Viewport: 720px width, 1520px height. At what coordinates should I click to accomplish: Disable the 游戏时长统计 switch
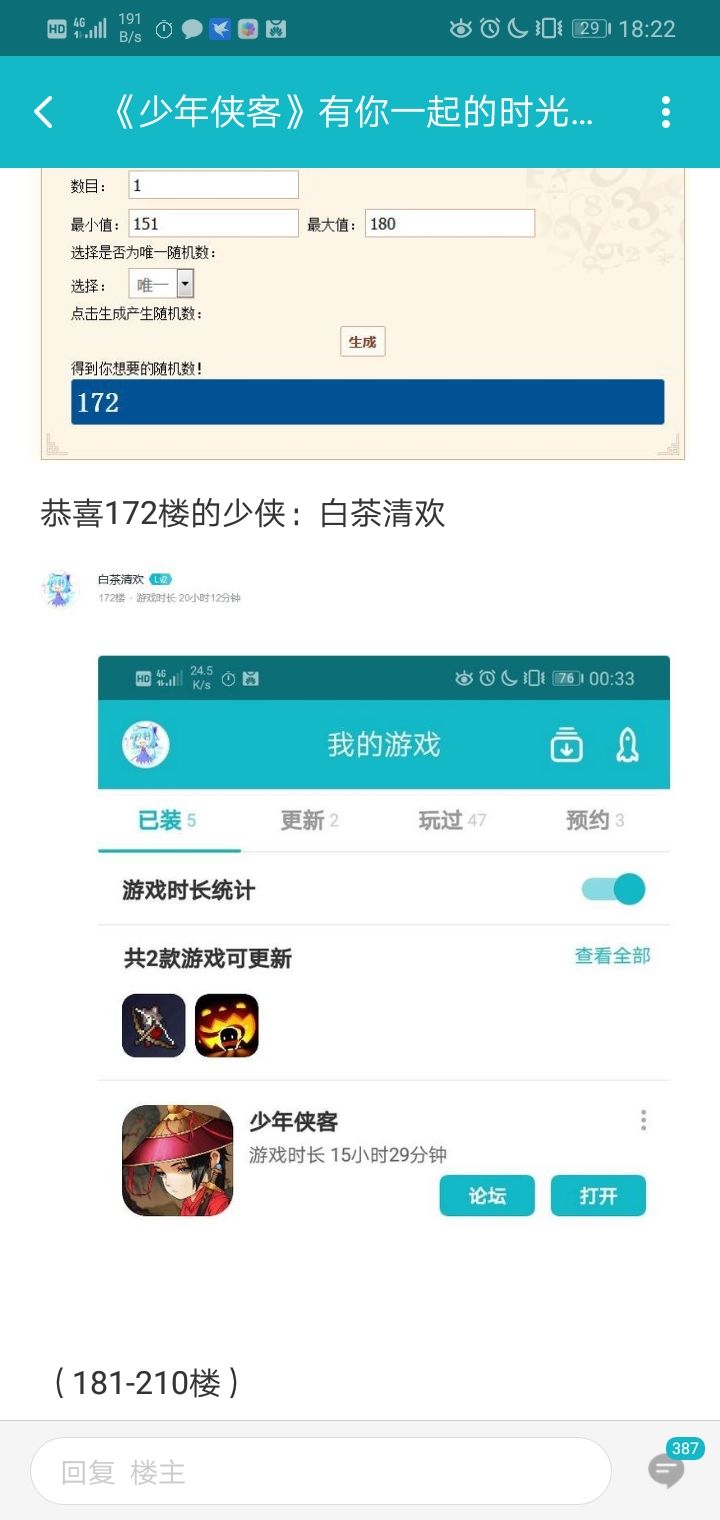612,889
